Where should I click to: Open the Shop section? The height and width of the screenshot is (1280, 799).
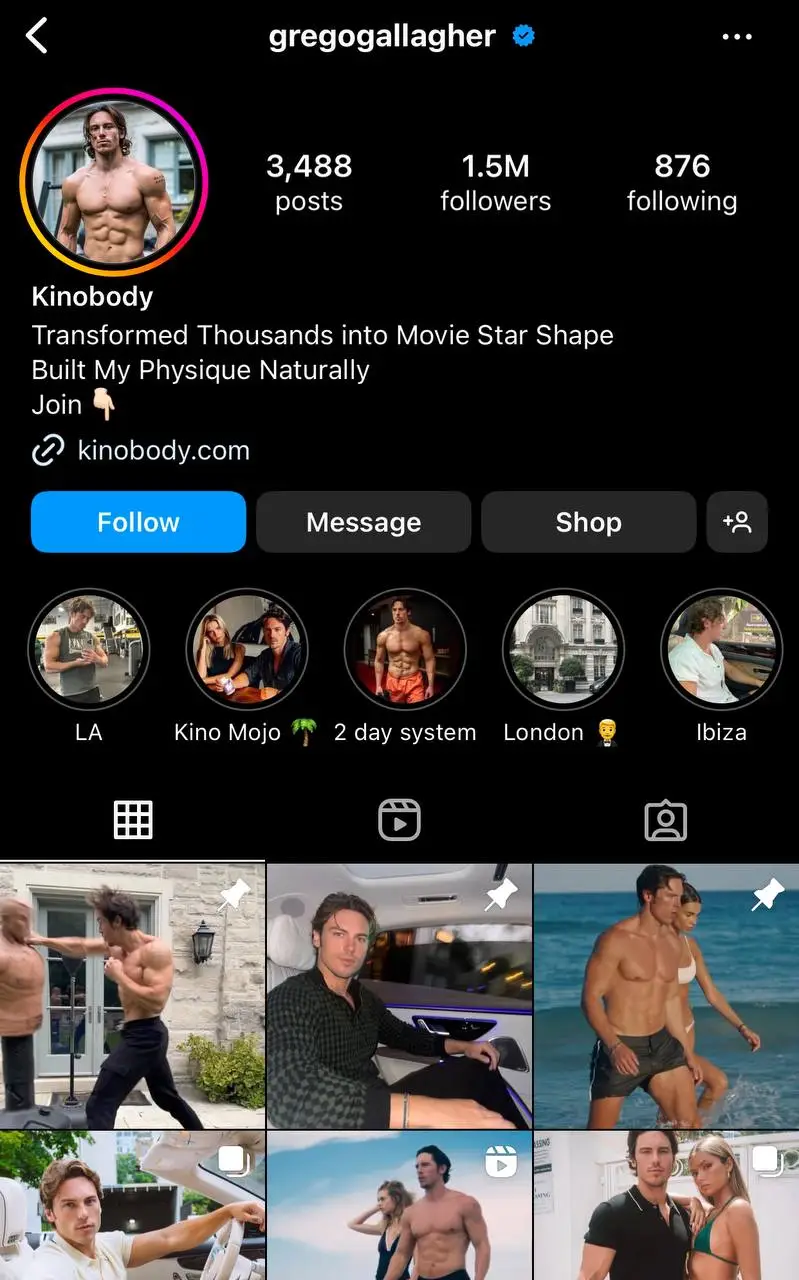[x=588, y=521]
